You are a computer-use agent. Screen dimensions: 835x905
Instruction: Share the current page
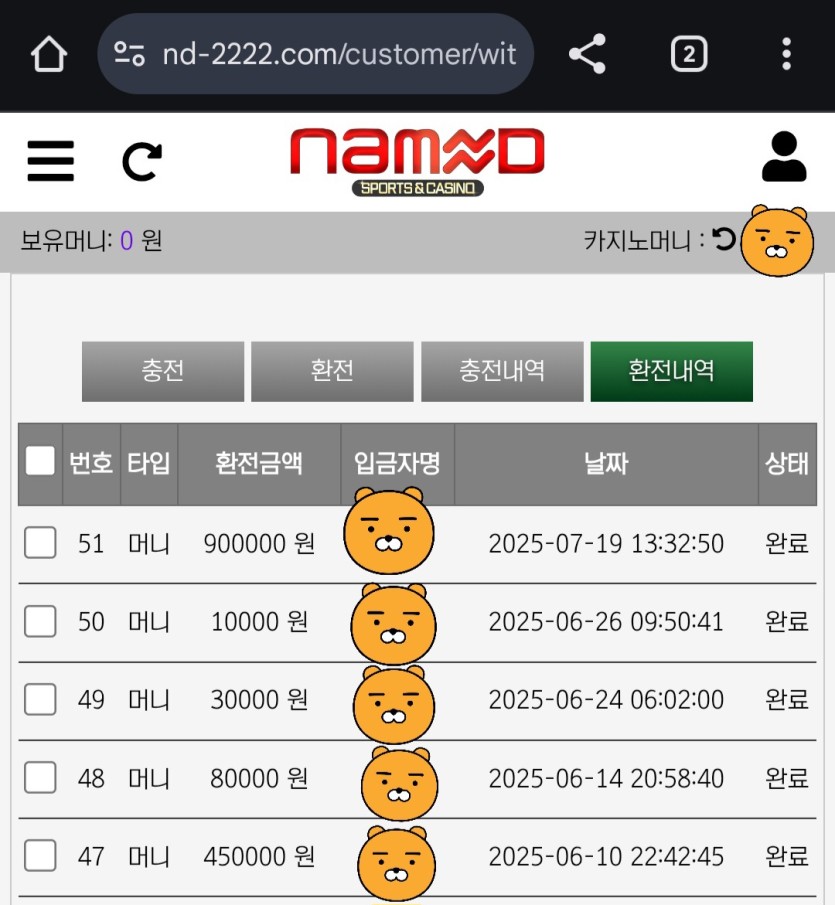(x=587, y=54)
